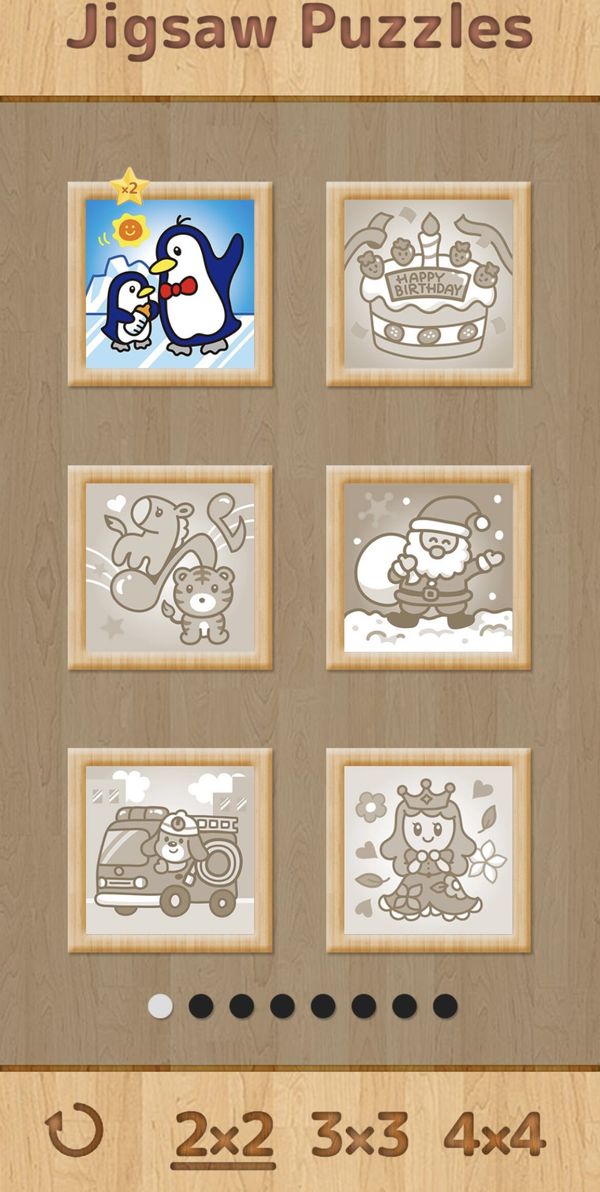Switch to 4x4 puzzle size
600x1192 pixels.
[x=495, y=1134]
